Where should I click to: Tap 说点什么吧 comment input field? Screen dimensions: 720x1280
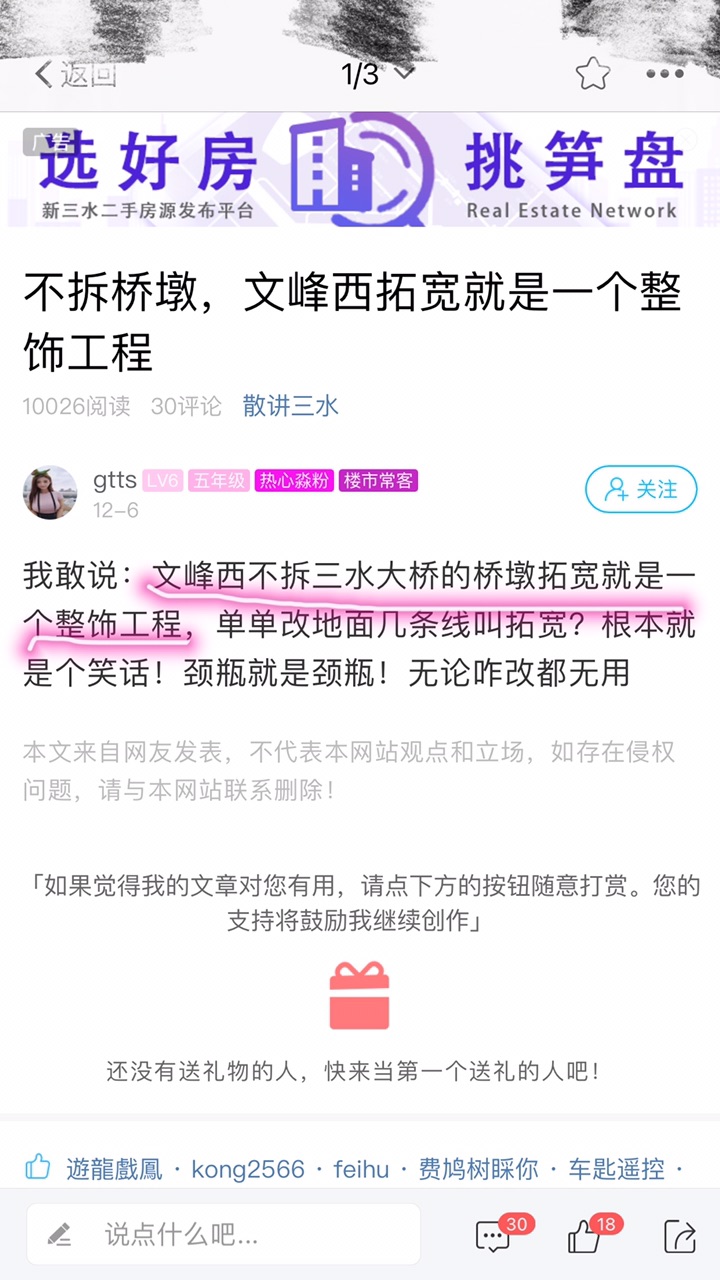pyautogui.click(x=224, y=1235)
